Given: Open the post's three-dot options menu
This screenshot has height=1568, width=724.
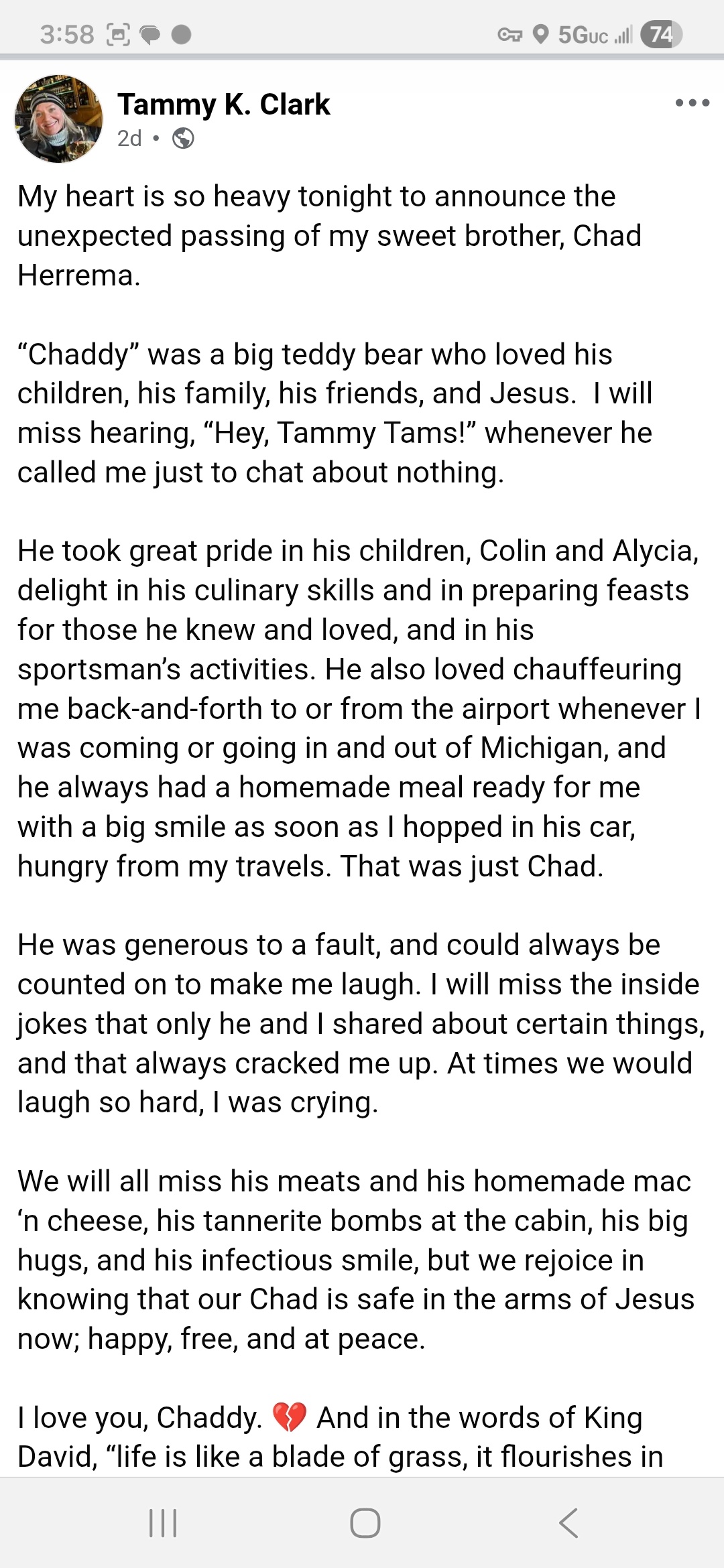Looking at the screenshot, I should pyautogui.click(x=692, y=103).
